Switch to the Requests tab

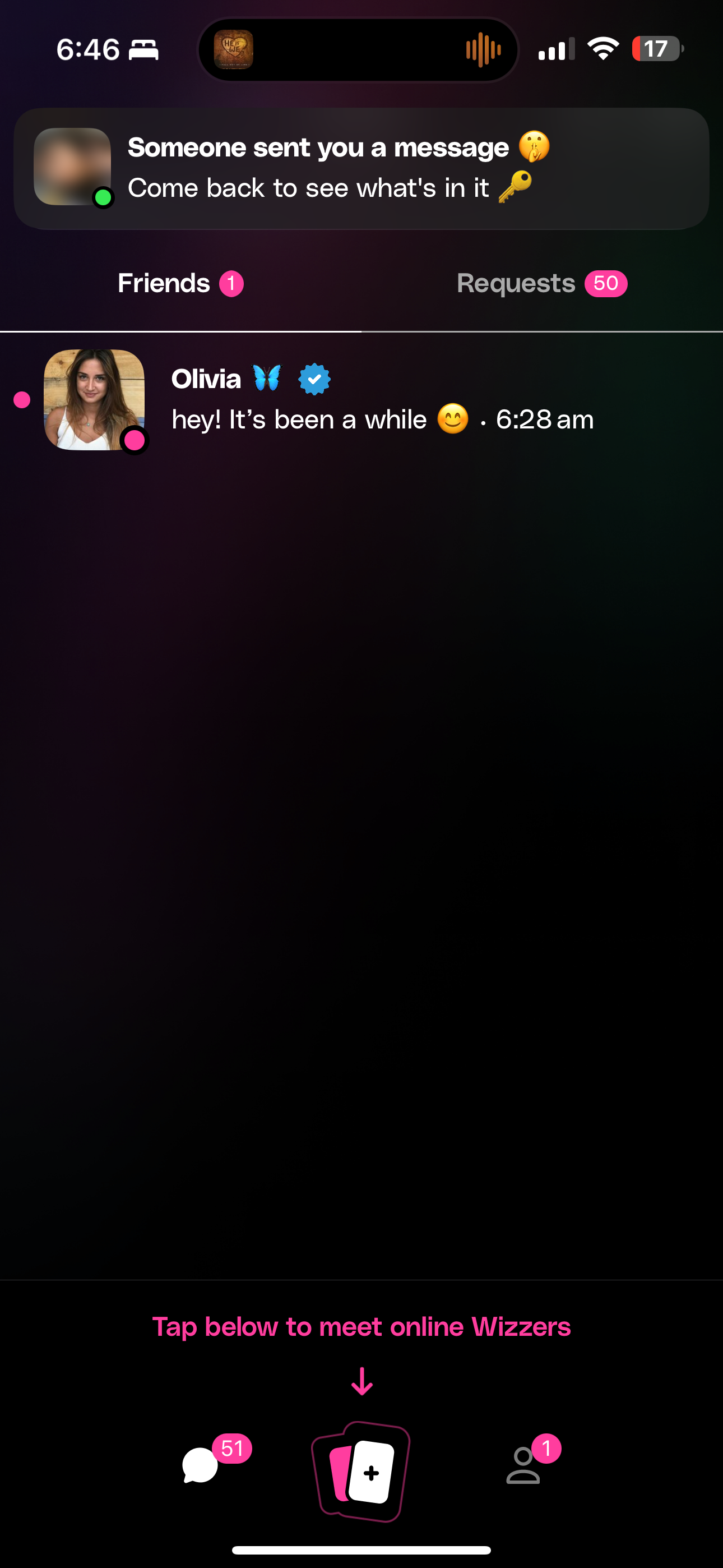click(541, 284)
